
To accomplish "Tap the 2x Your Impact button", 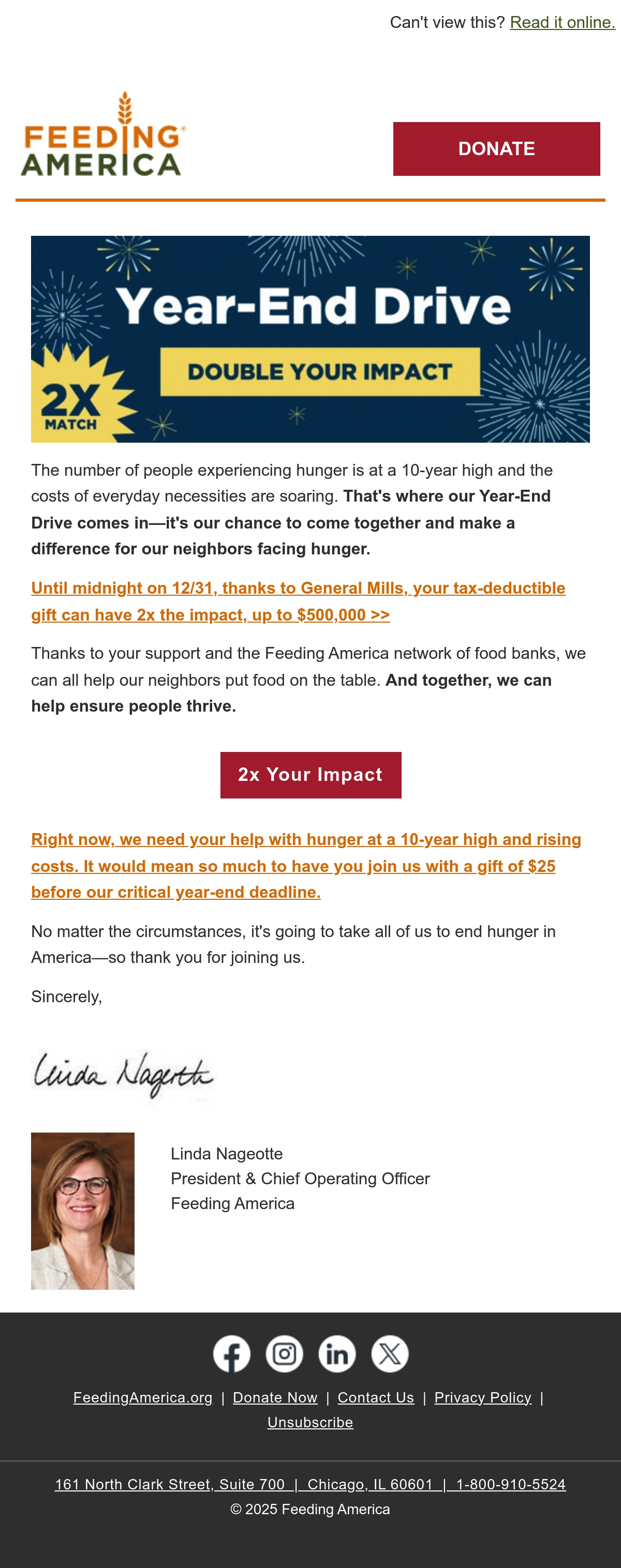I will tap(310, 775).
